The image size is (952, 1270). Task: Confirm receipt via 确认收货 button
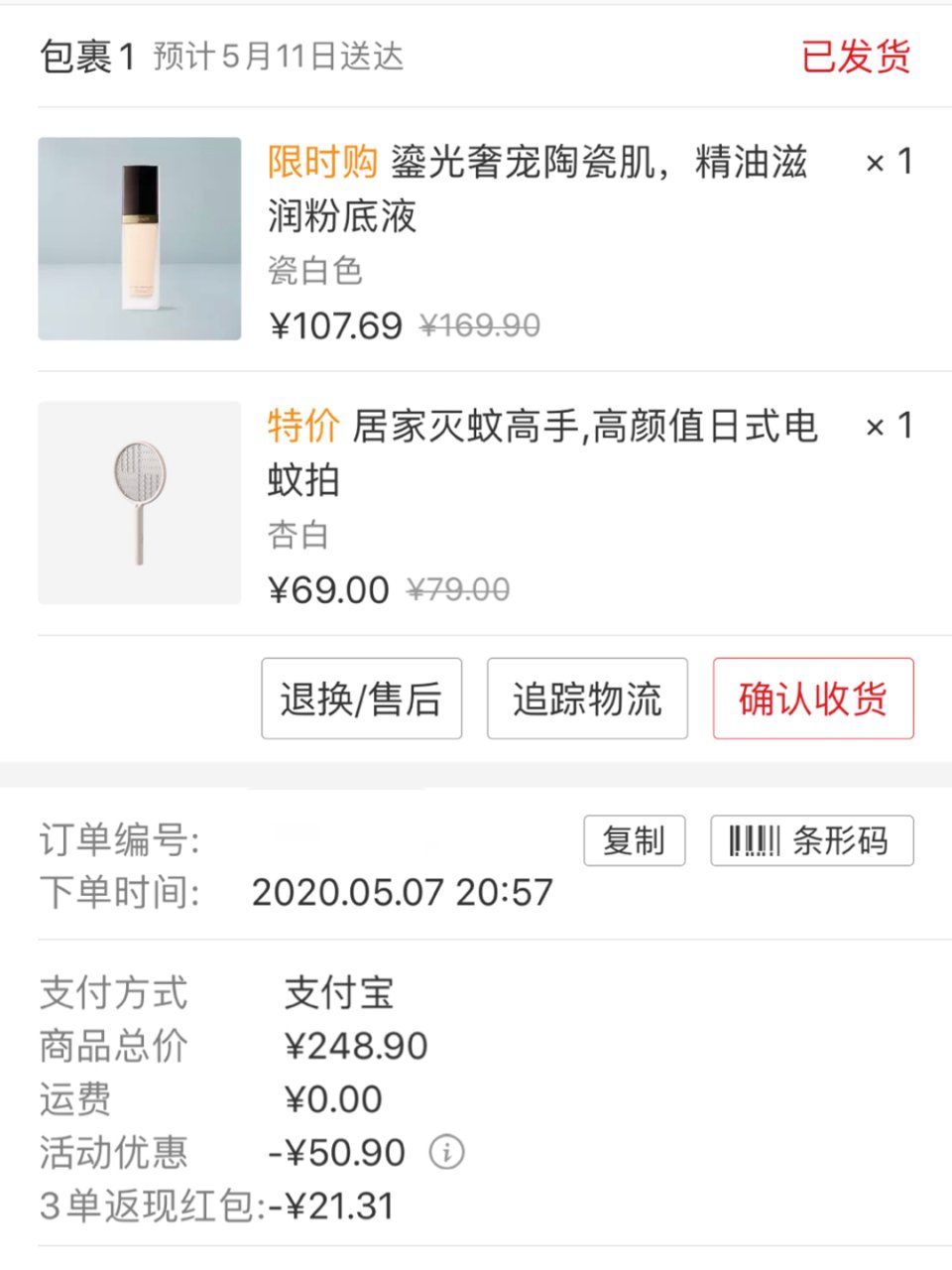(x=812, y=698)
